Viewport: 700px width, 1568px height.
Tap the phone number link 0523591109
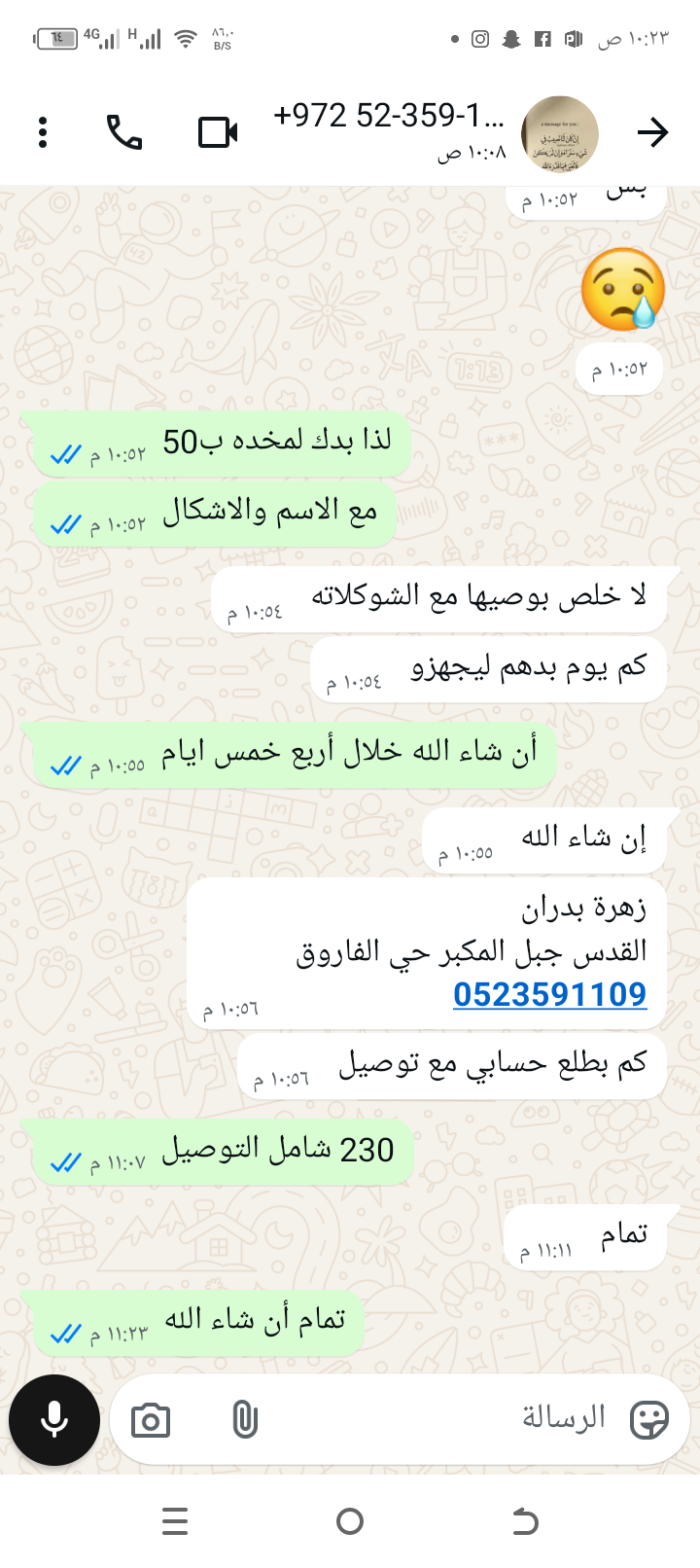(x=549, y=994)
